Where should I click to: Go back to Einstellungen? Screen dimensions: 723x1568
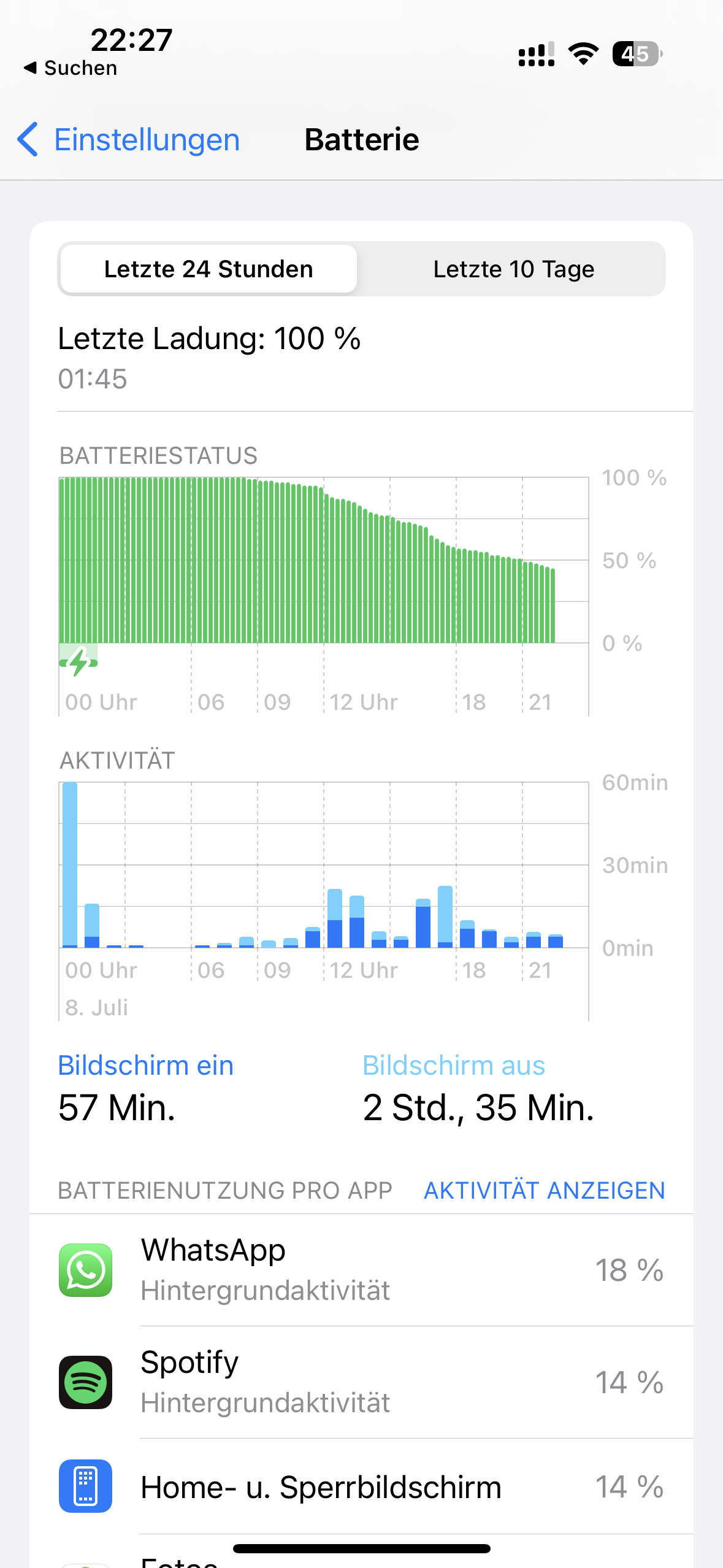(129, 140)
